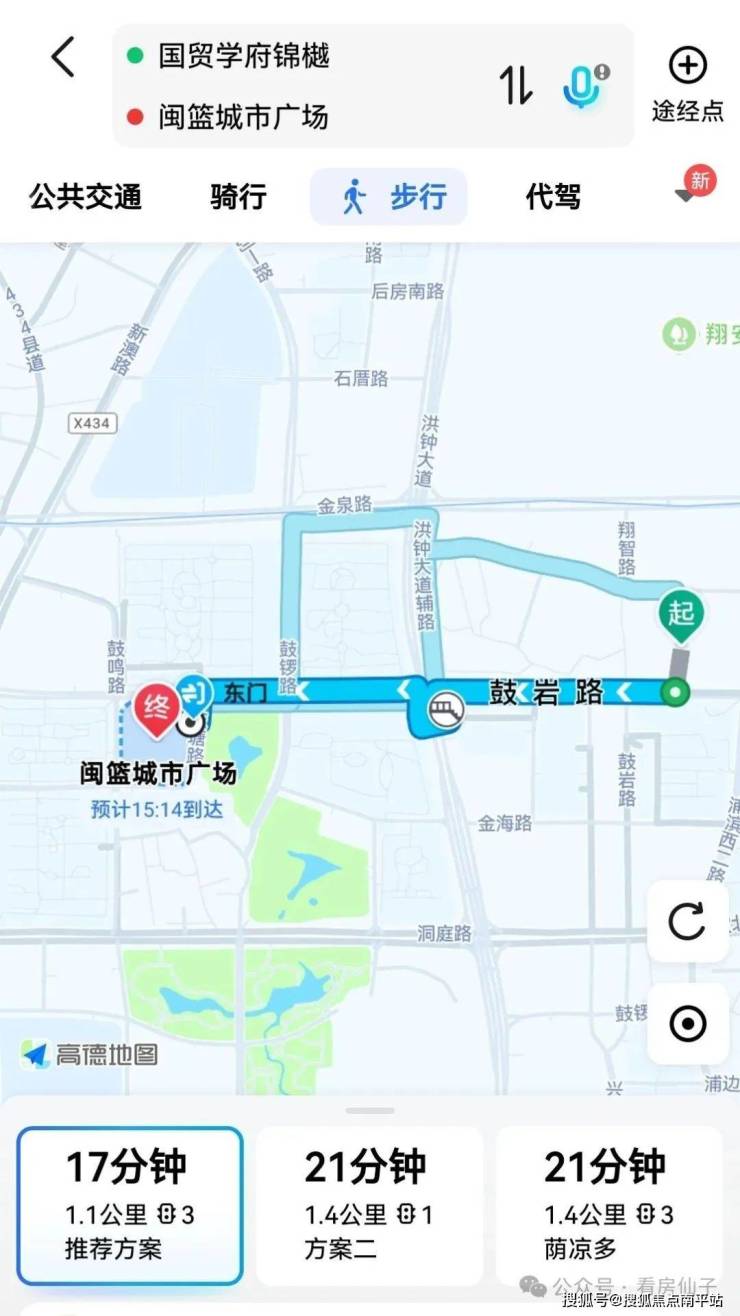
Task: Switch to the 代驾 tab
Action: 553,196
